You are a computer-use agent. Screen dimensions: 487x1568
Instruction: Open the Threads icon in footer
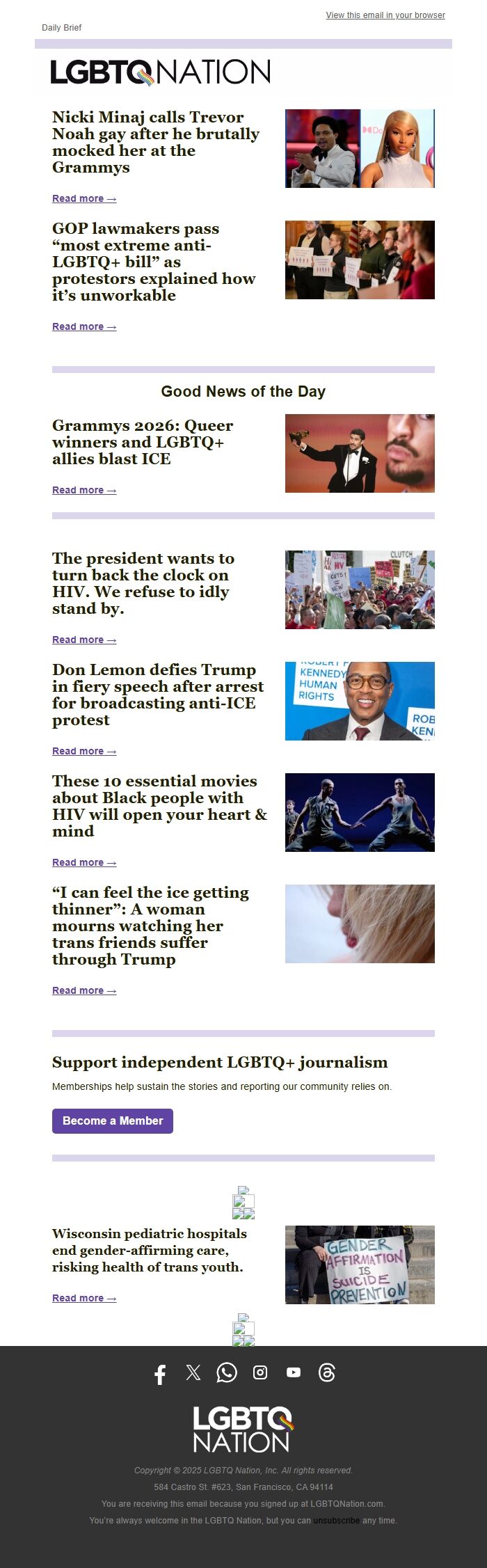click(x=327, y=1372)
